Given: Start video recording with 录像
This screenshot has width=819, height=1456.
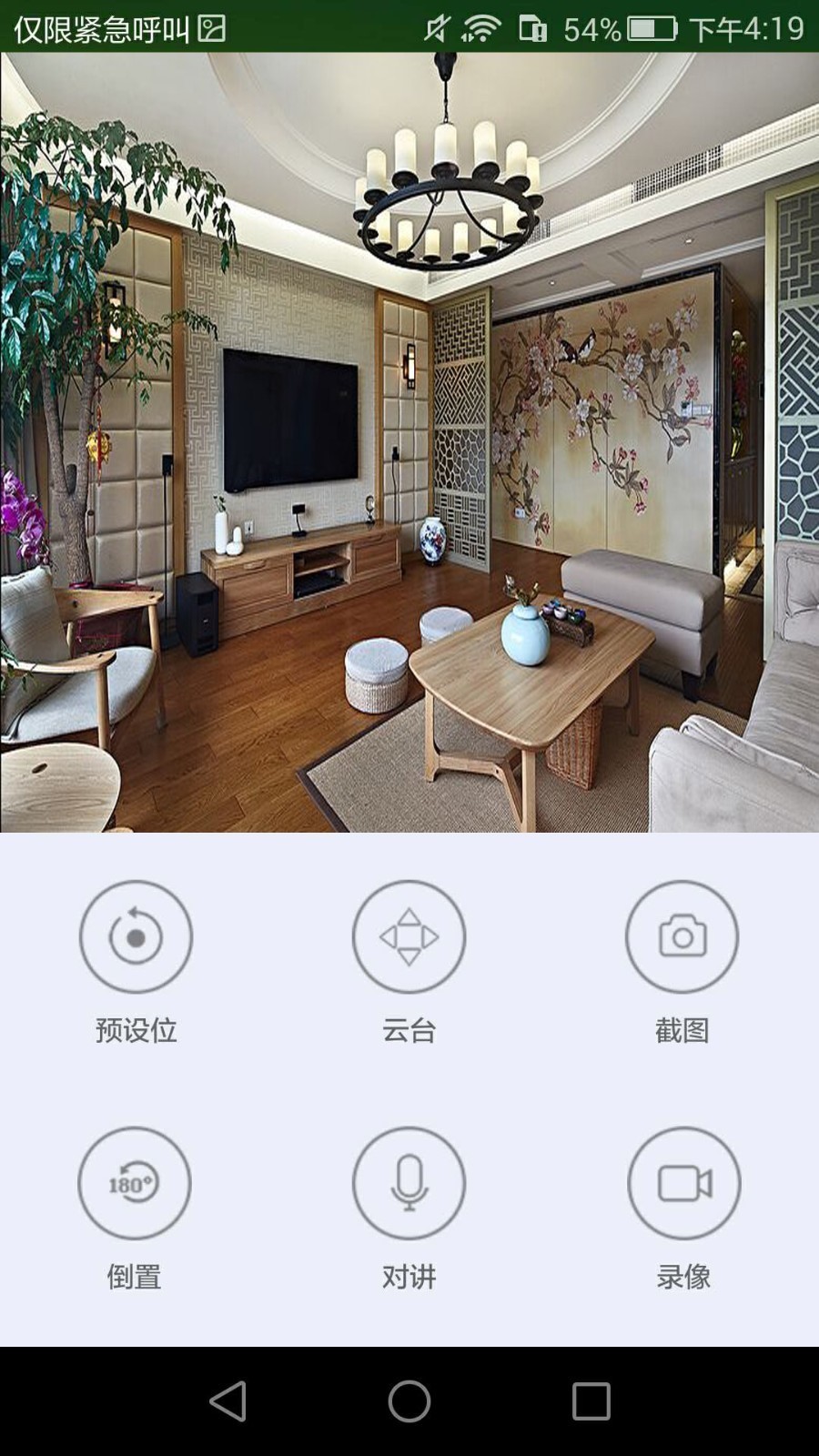Looking at the screenshot, I should point(683,1183).
